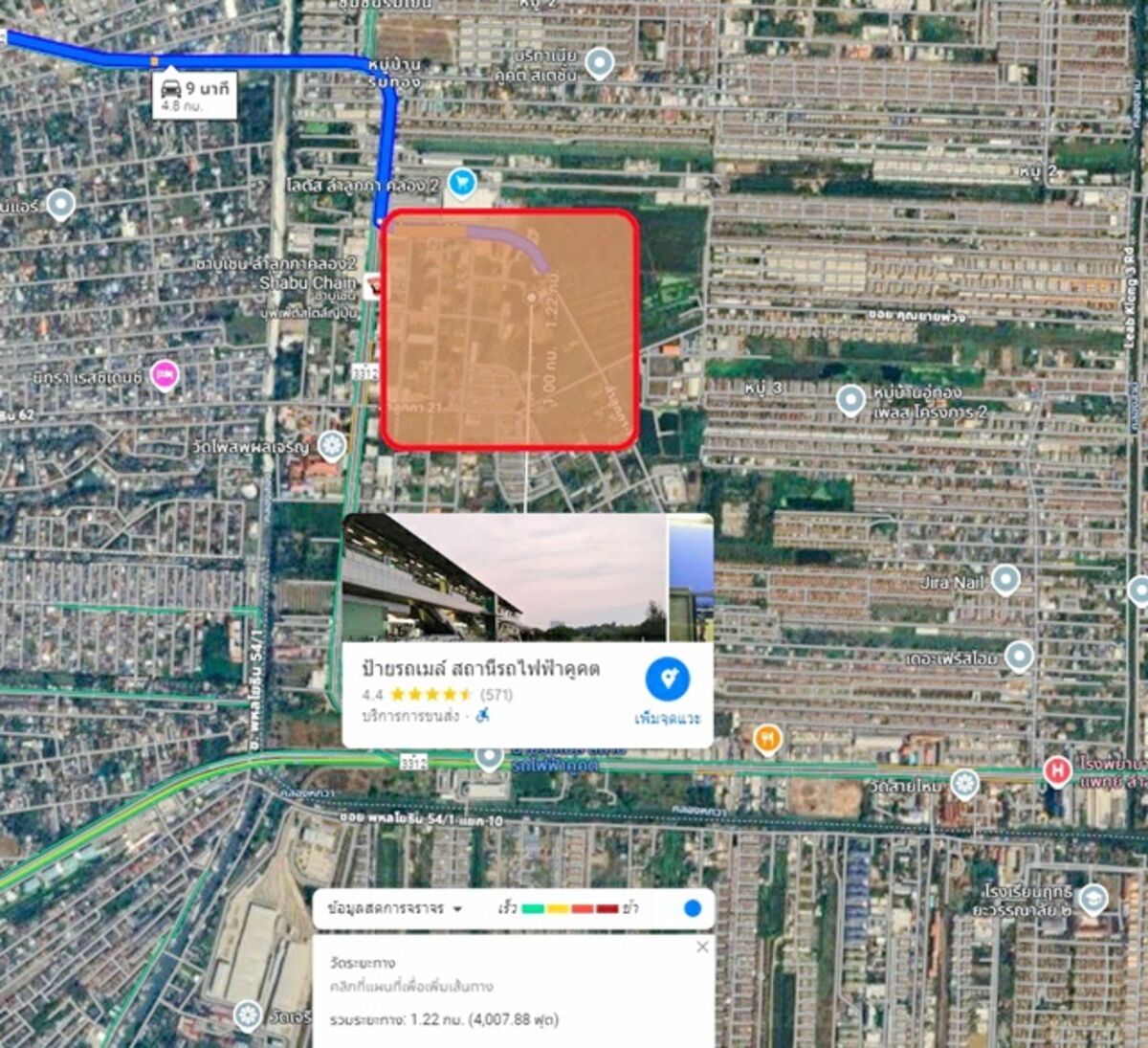Toggle the blue traffic layer switch

(x=693, y=908)
